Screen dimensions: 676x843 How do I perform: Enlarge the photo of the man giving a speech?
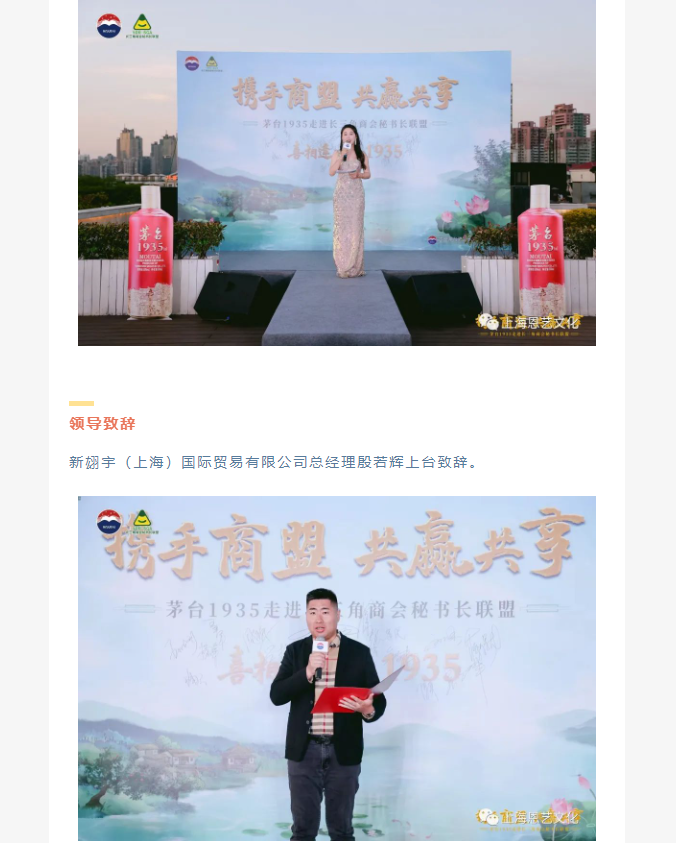click(337, 668)
